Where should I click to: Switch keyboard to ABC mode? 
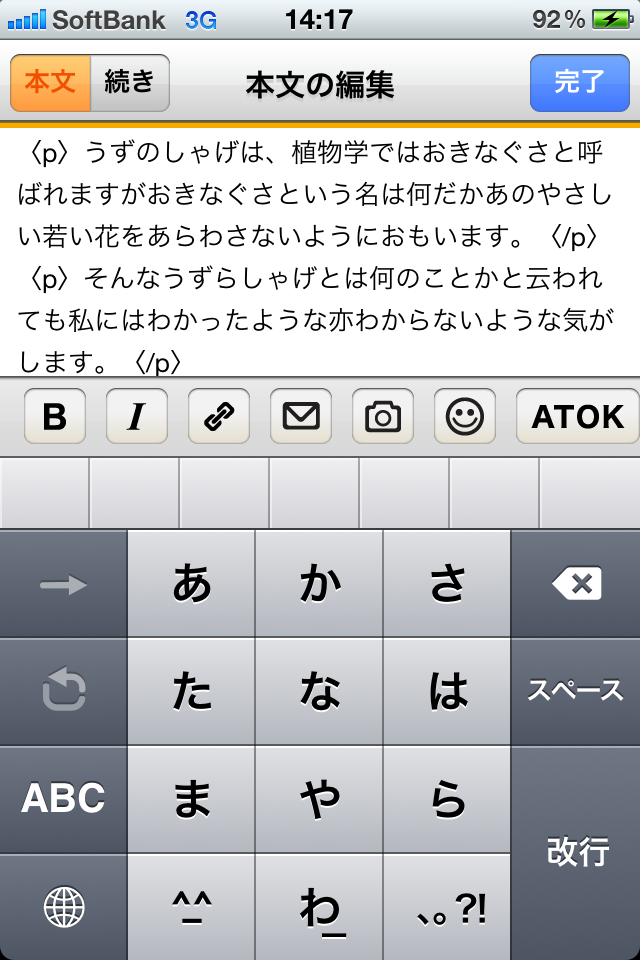click(64, 798)
